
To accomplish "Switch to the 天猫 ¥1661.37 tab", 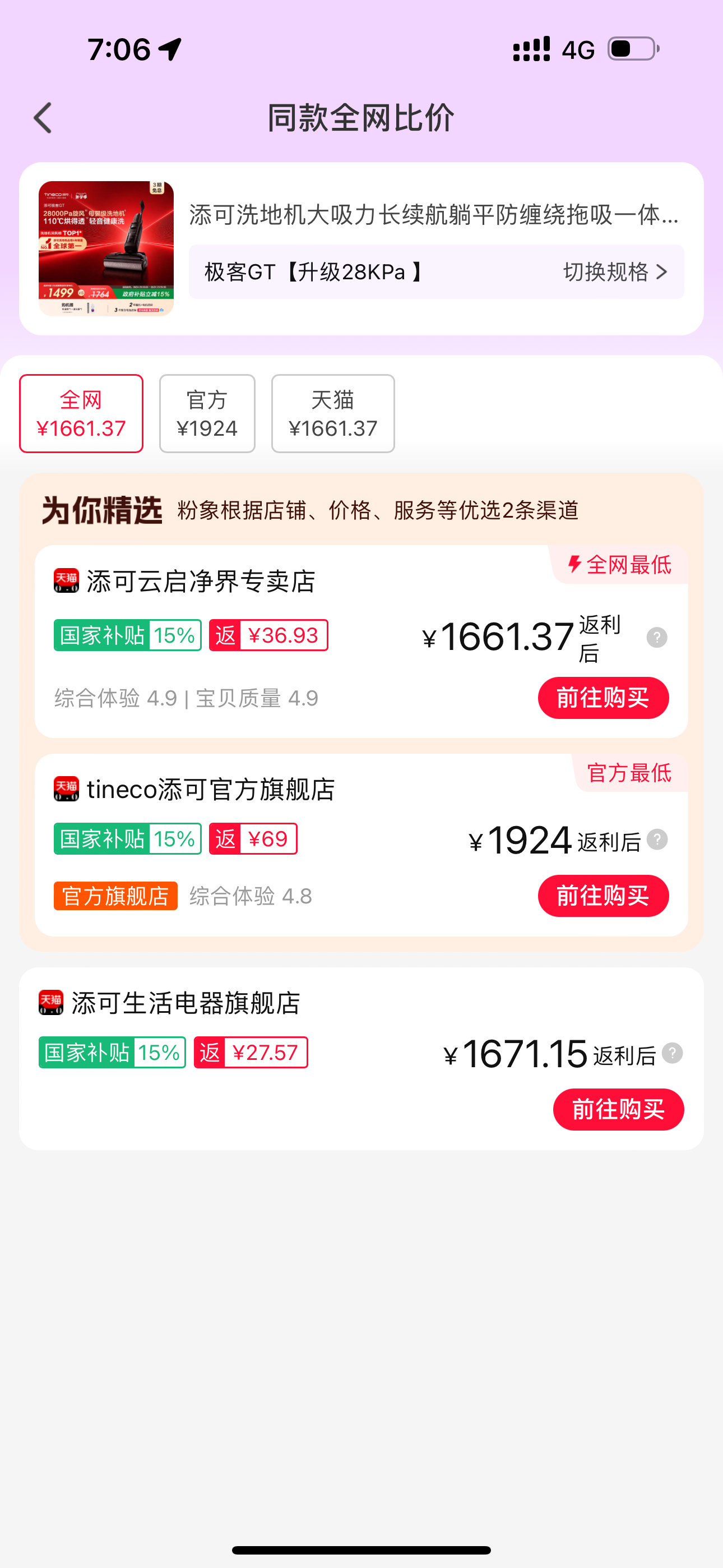I will point(333,414).
